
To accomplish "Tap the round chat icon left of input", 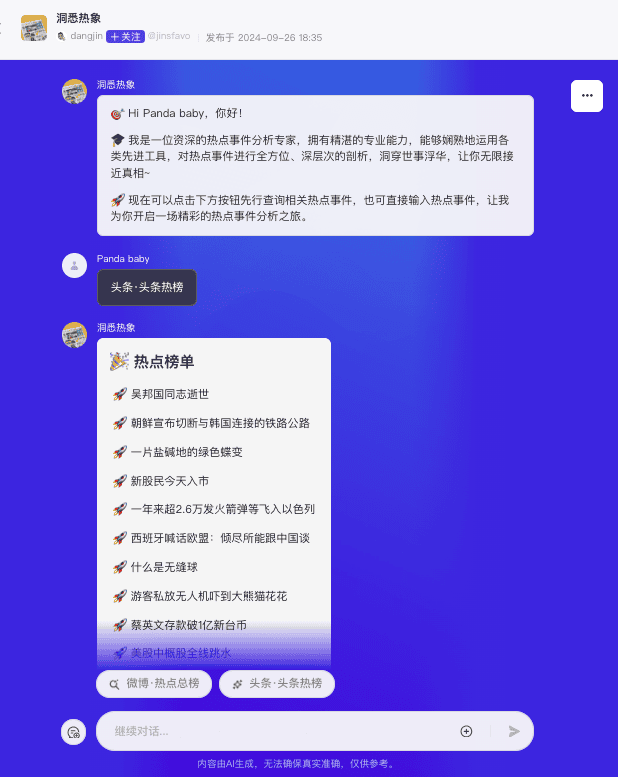I will [73, 732].
